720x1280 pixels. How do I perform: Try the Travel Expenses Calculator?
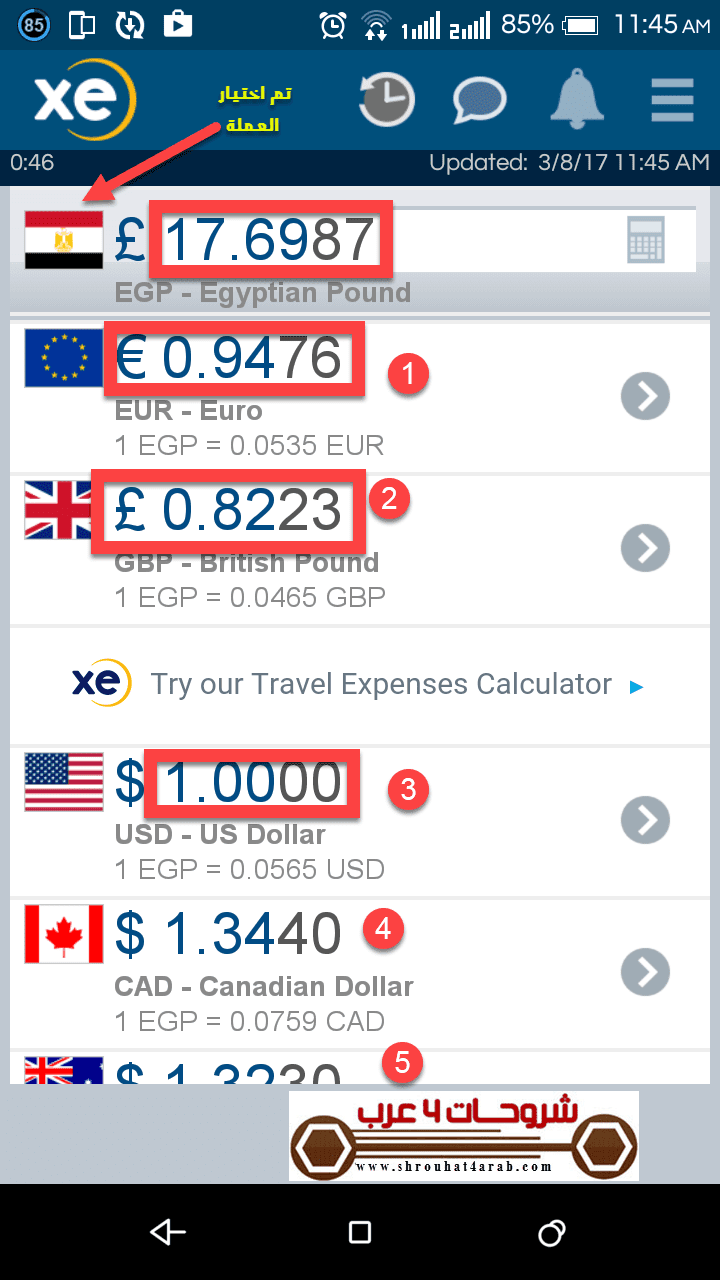click(380, 684)
